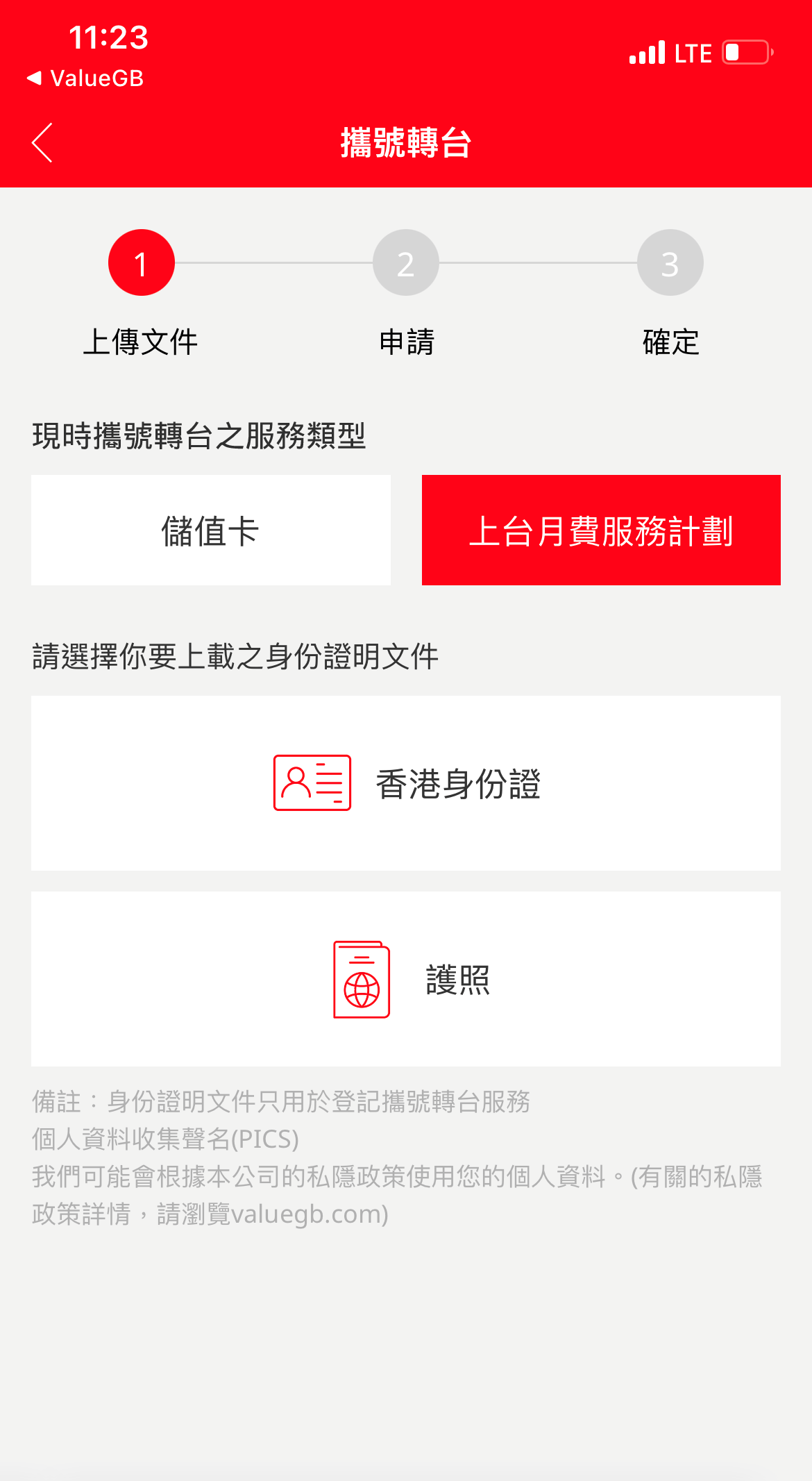Choose 香港身份證 as identity document
This screenshot has height=1481, width=812.
pos(406,783)
